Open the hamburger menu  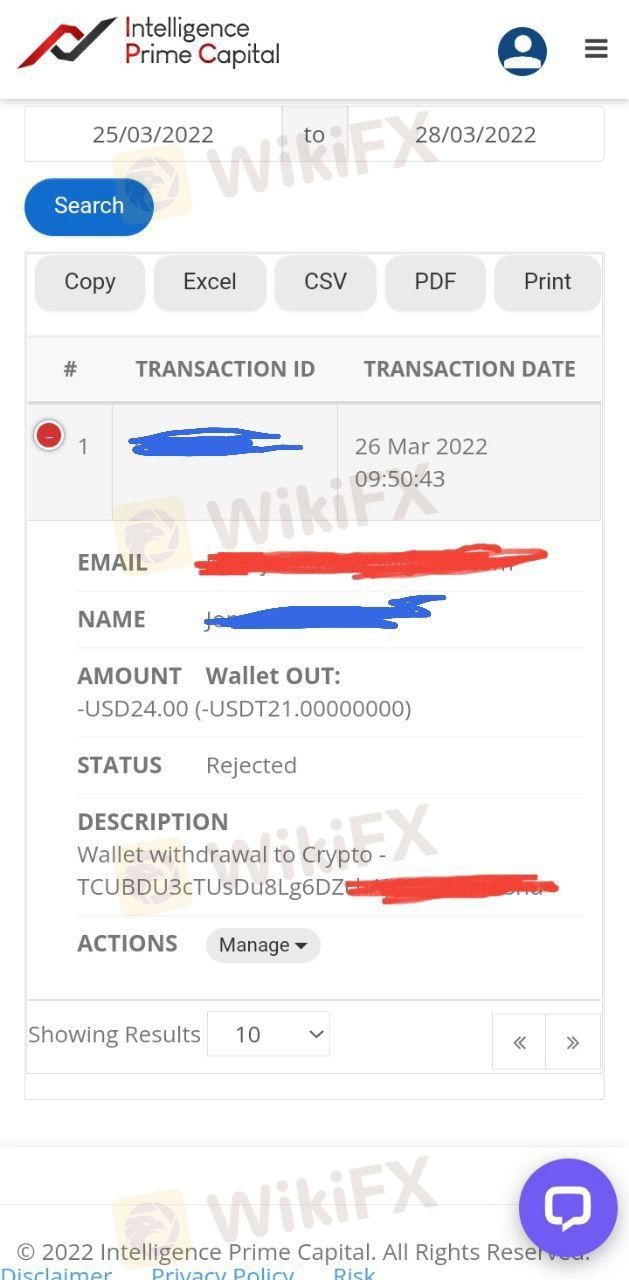tap(596, 49)
